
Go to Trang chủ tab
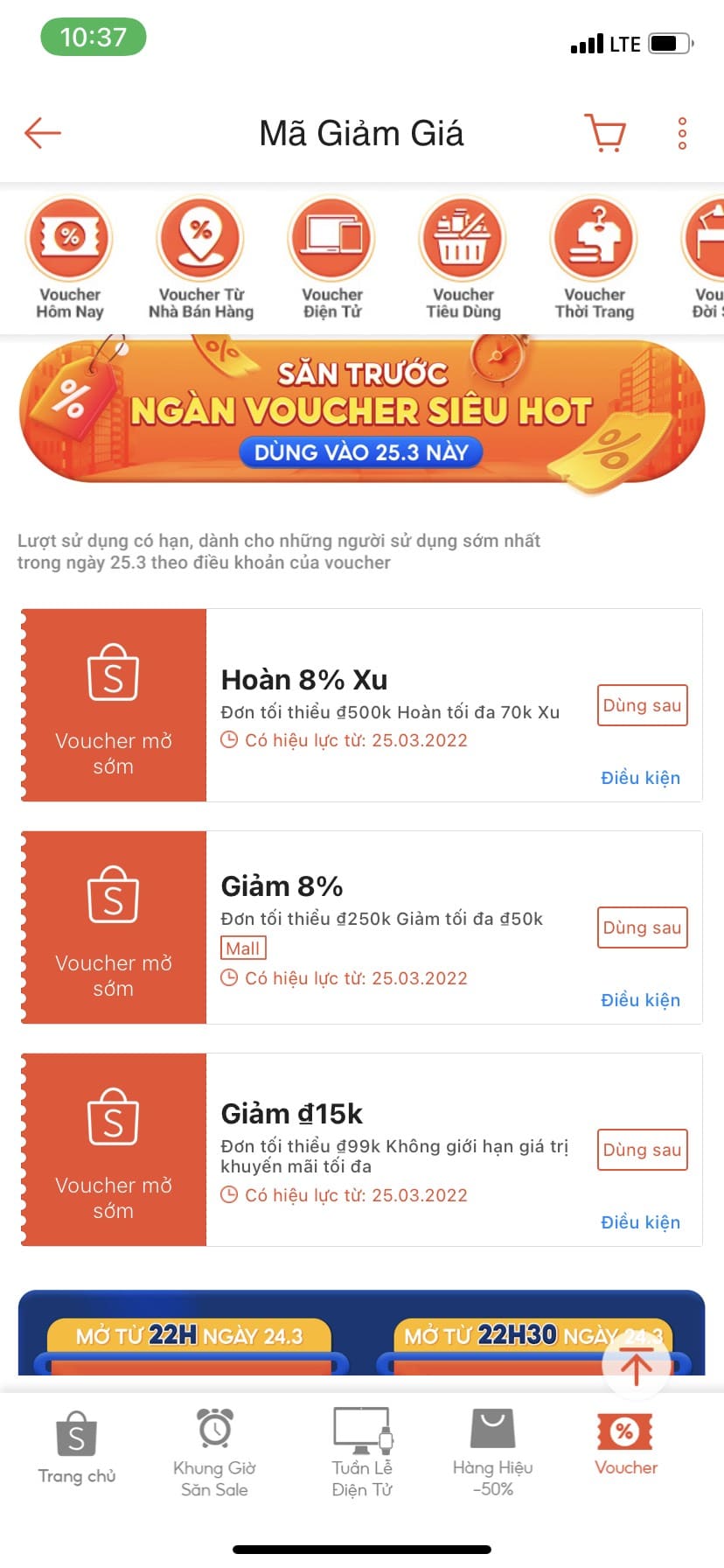77,1448
